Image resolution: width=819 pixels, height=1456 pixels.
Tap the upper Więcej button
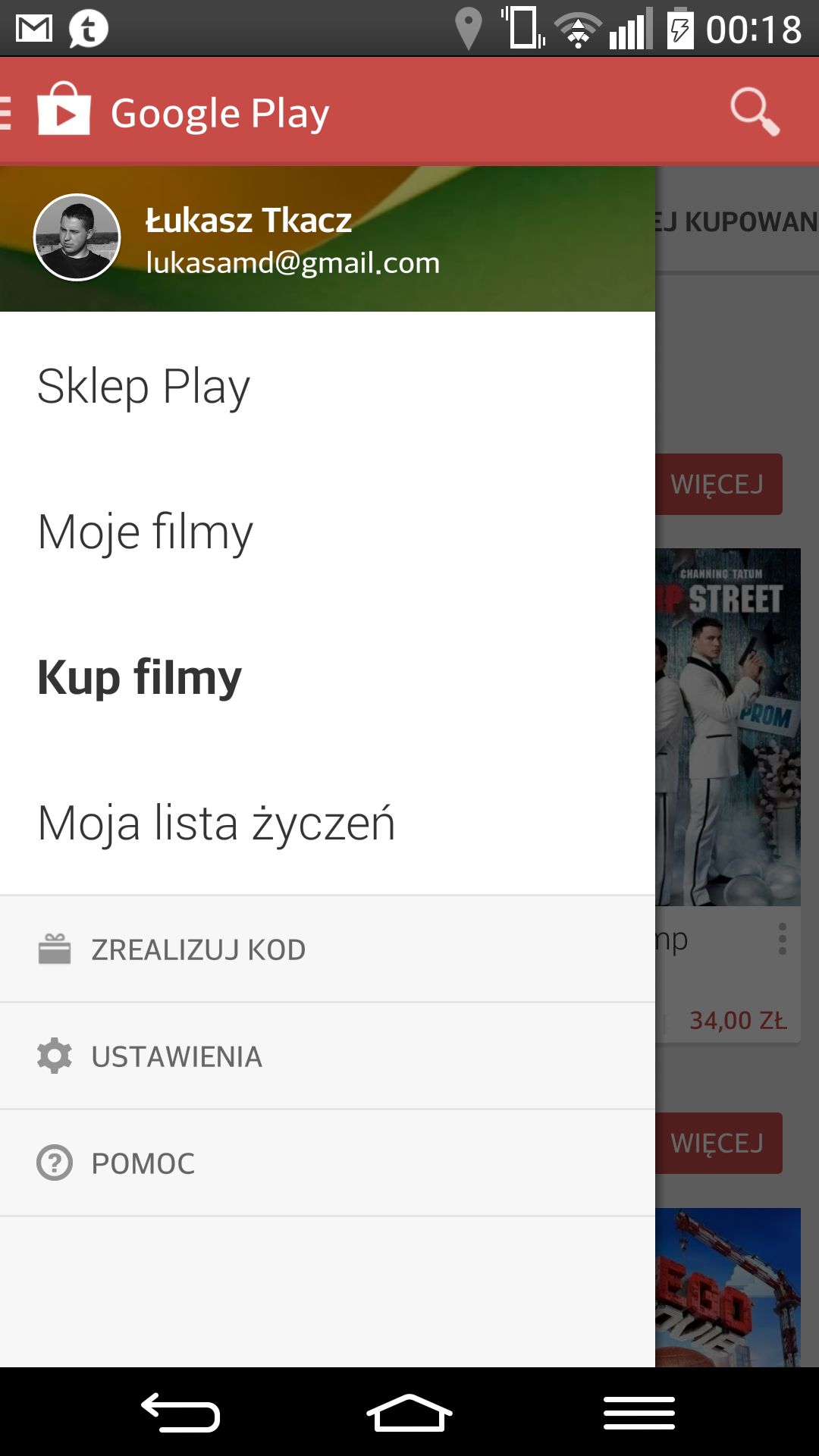click(719, 485)
